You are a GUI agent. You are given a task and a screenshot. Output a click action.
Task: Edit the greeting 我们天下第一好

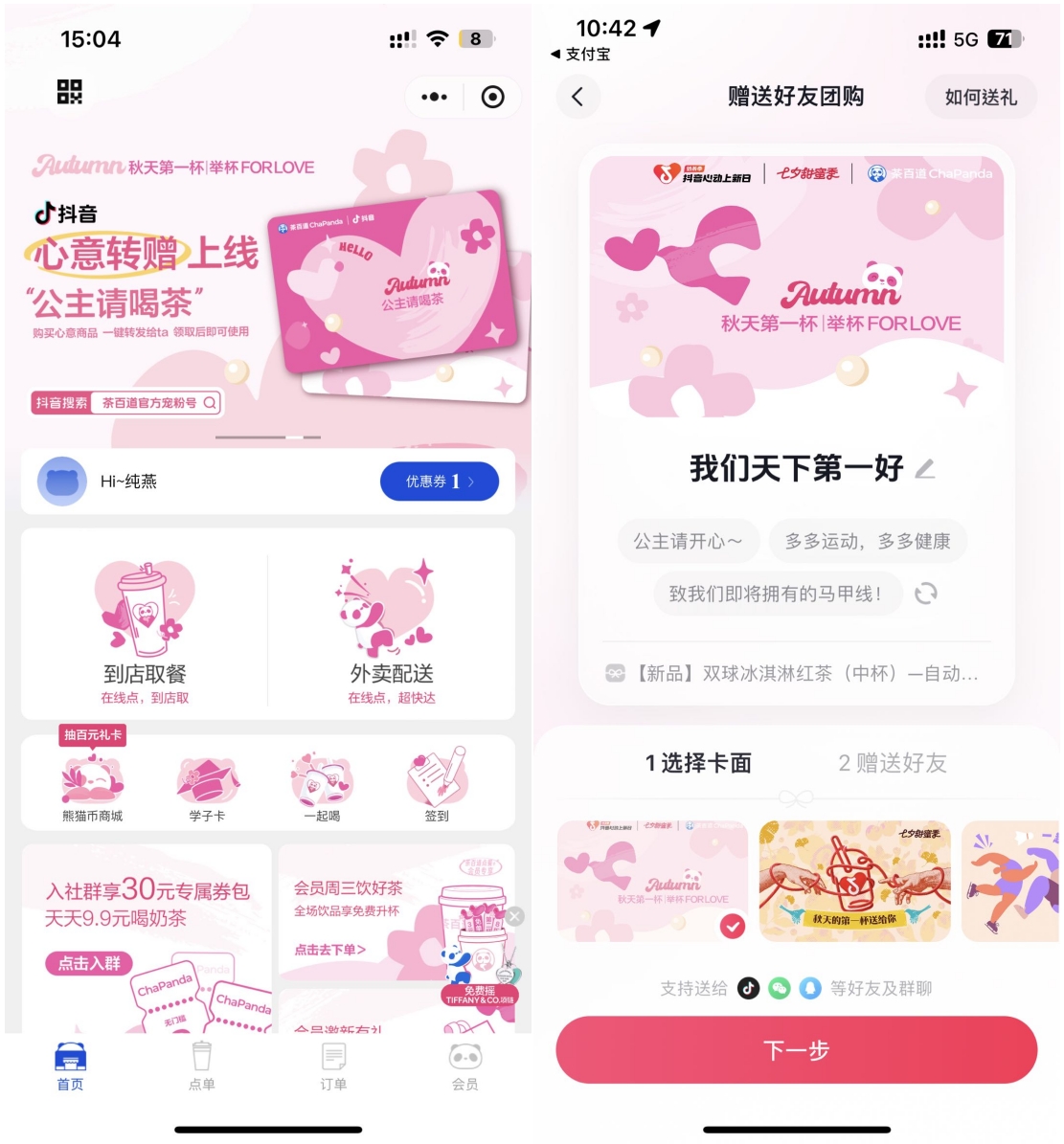pyautogui.click(x=924, y=469)
